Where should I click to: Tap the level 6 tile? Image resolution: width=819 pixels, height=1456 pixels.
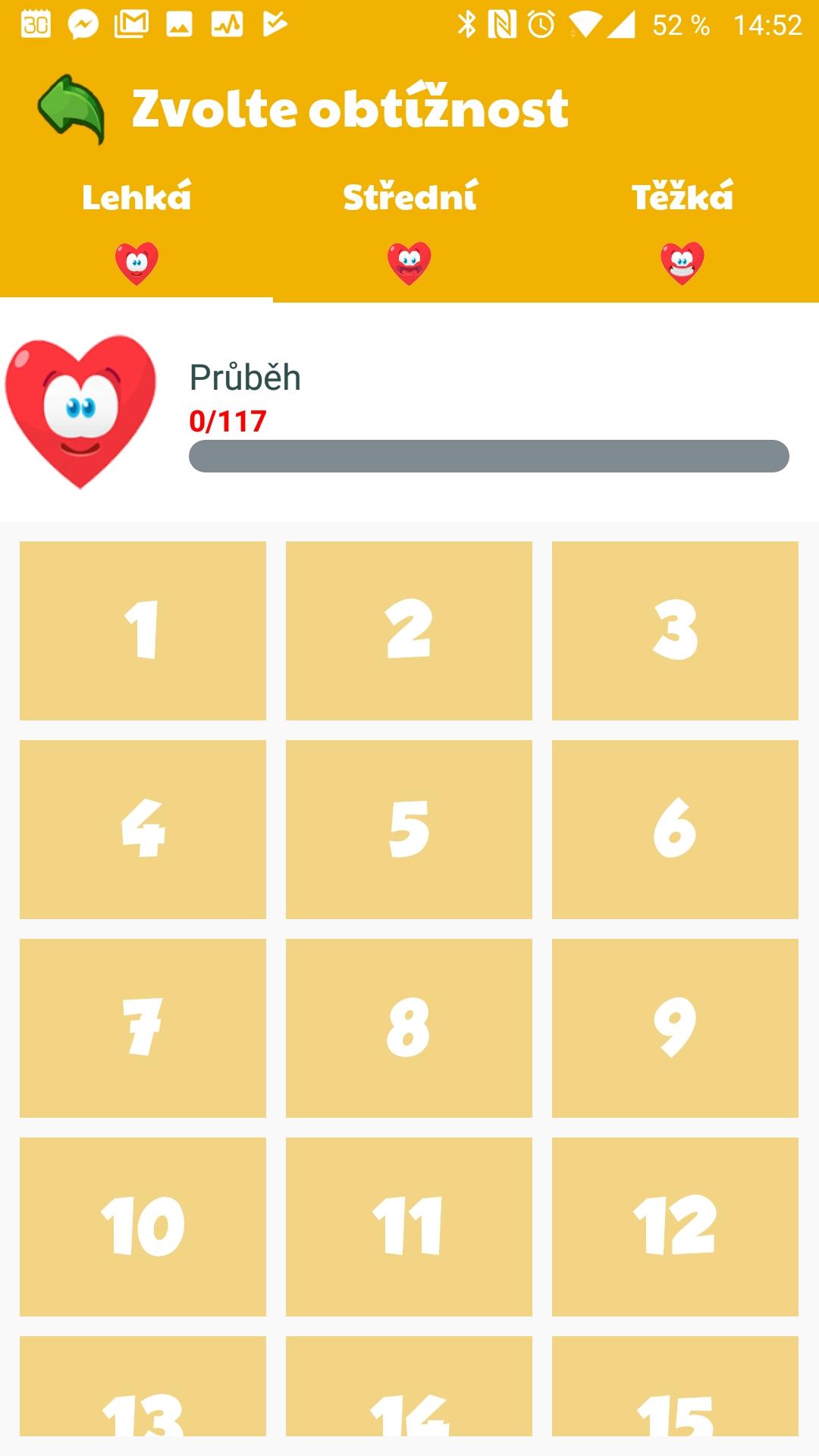click(x=675, y=830)
